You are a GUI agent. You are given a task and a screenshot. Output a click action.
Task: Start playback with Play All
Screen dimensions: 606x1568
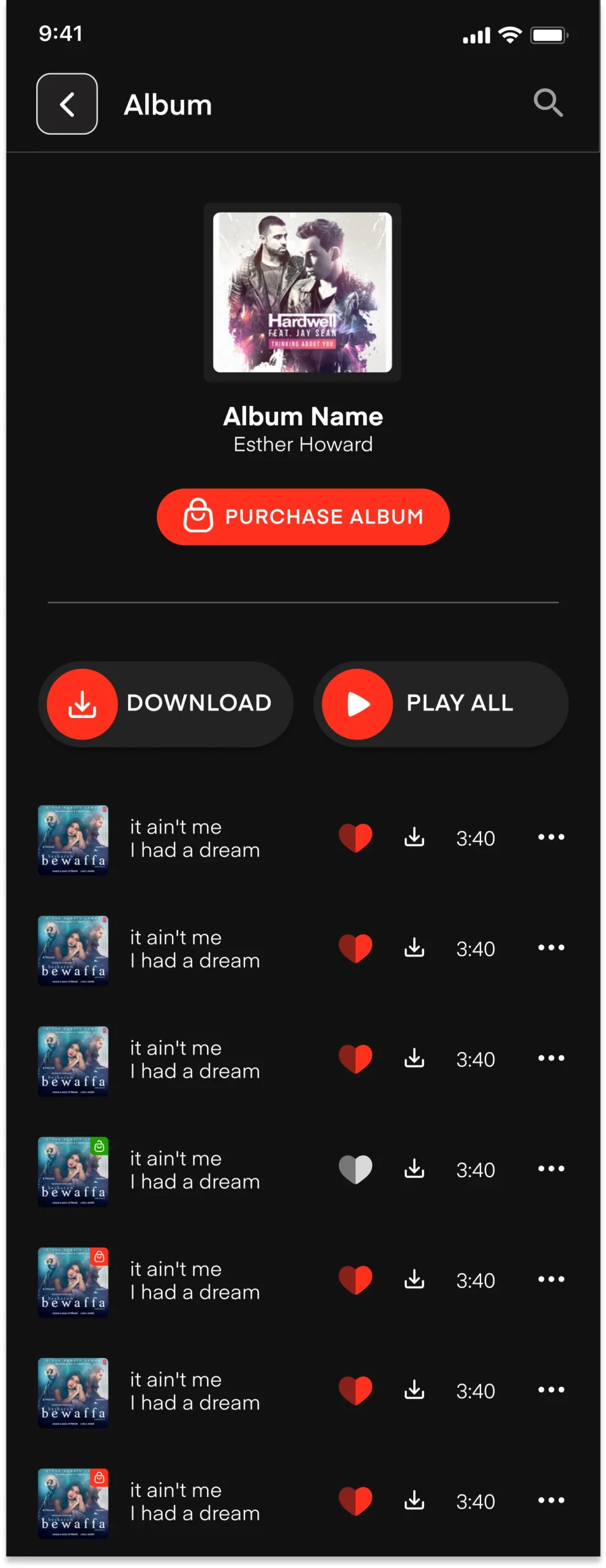click(x=441, y=704)
